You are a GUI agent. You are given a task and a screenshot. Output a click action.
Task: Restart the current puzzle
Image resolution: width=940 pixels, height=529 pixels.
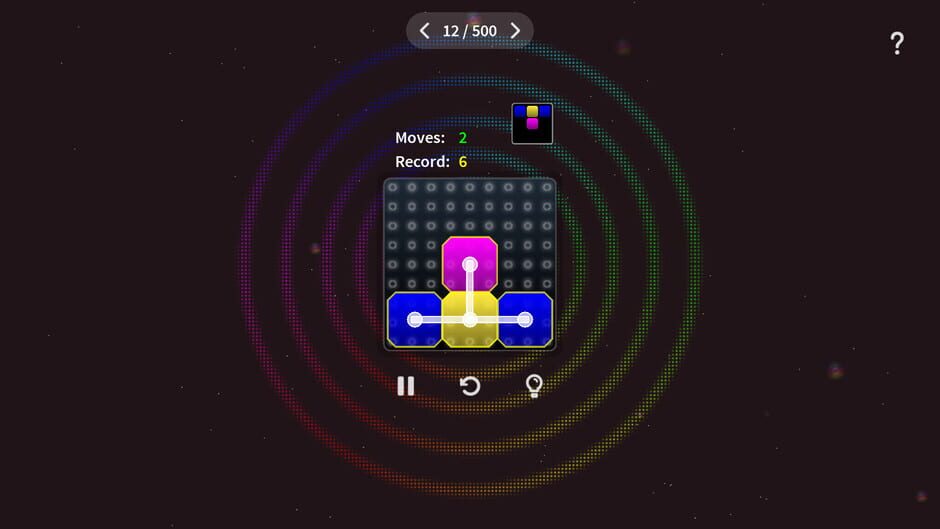tap(470, 386)
